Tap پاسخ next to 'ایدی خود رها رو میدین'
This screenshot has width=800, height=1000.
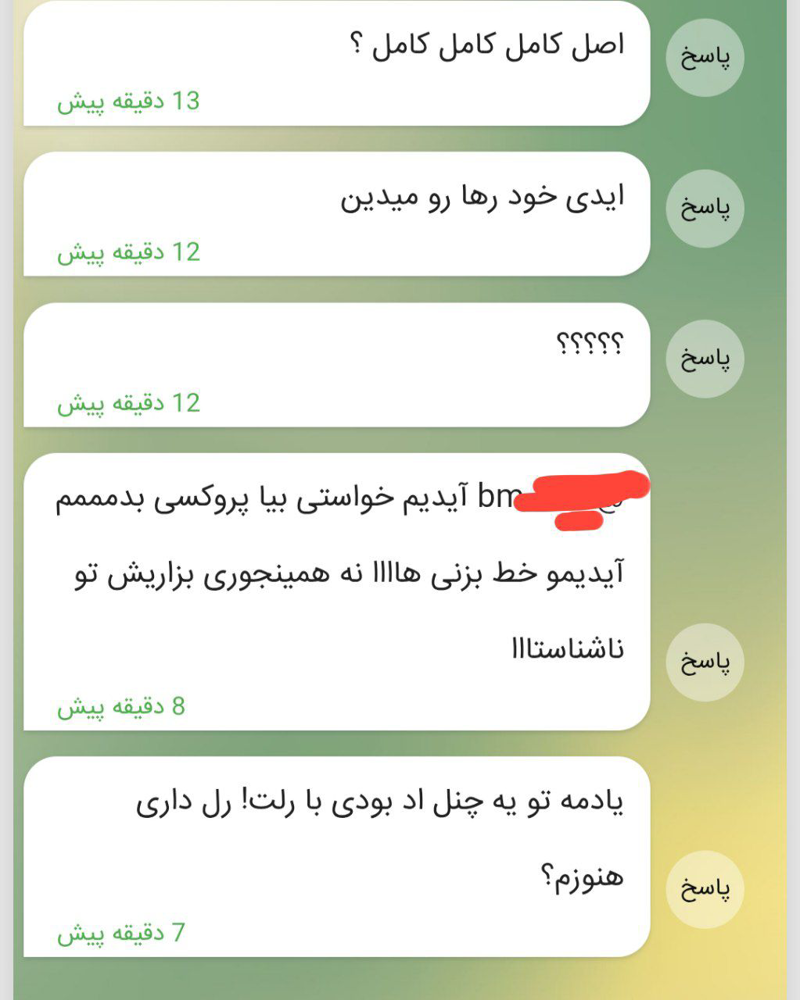pos(706,208)
